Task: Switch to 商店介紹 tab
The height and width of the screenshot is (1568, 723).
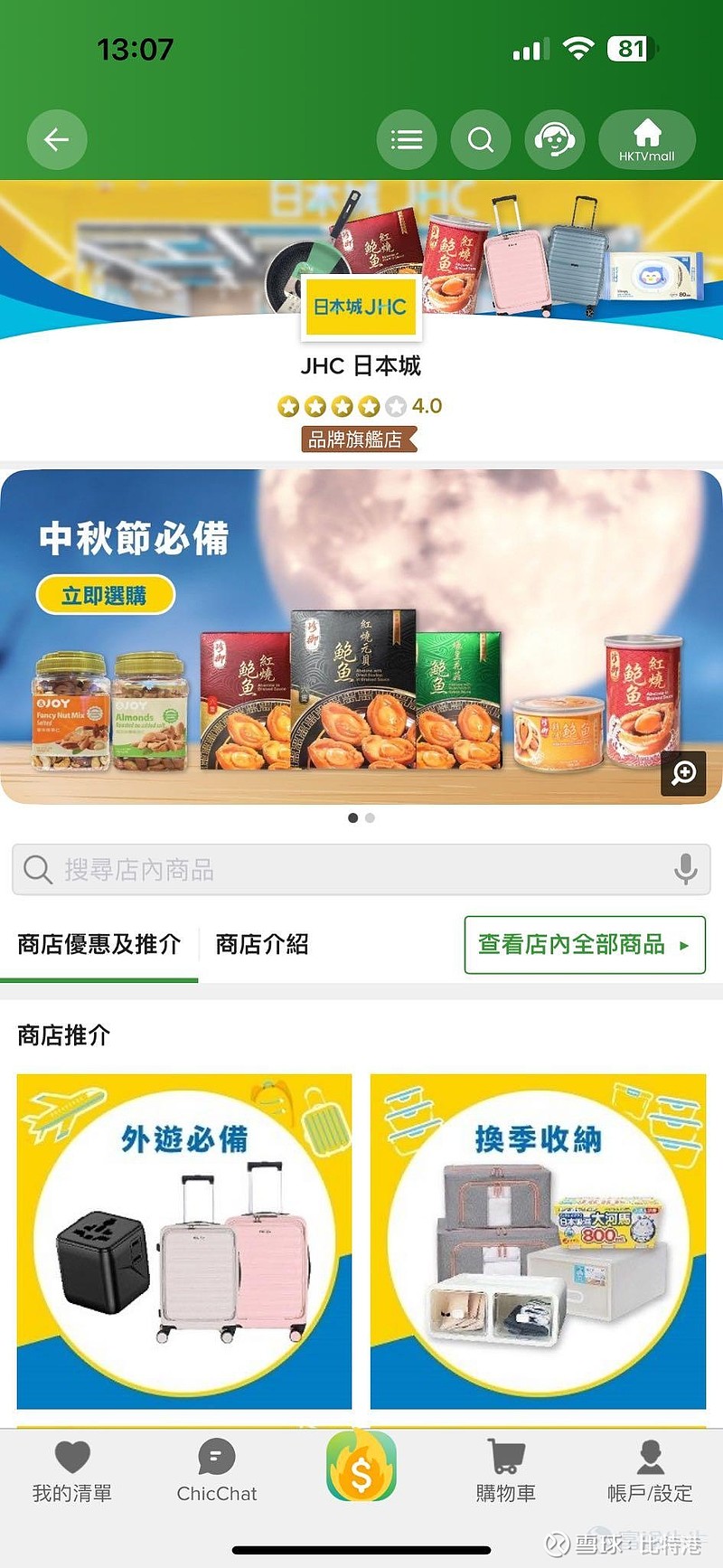Action: (x=262, y=945)
